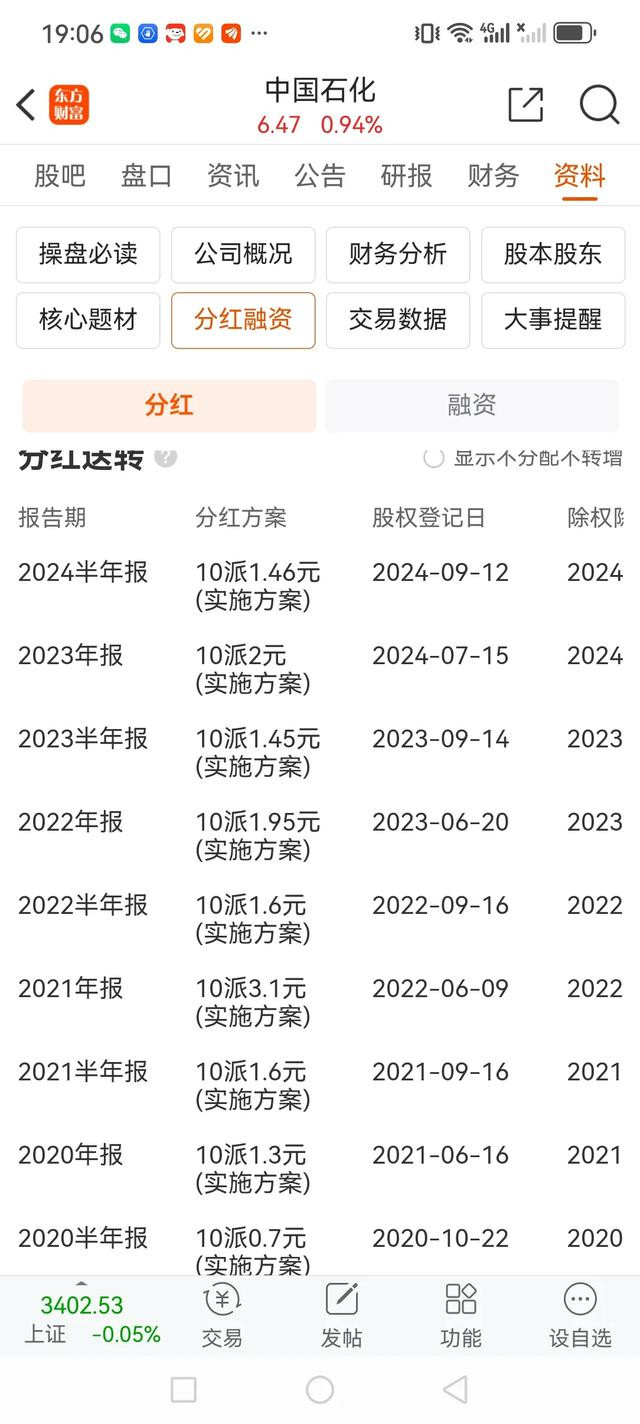Open the 股本股东 section
640x1424 pixels.
(553, 254)
